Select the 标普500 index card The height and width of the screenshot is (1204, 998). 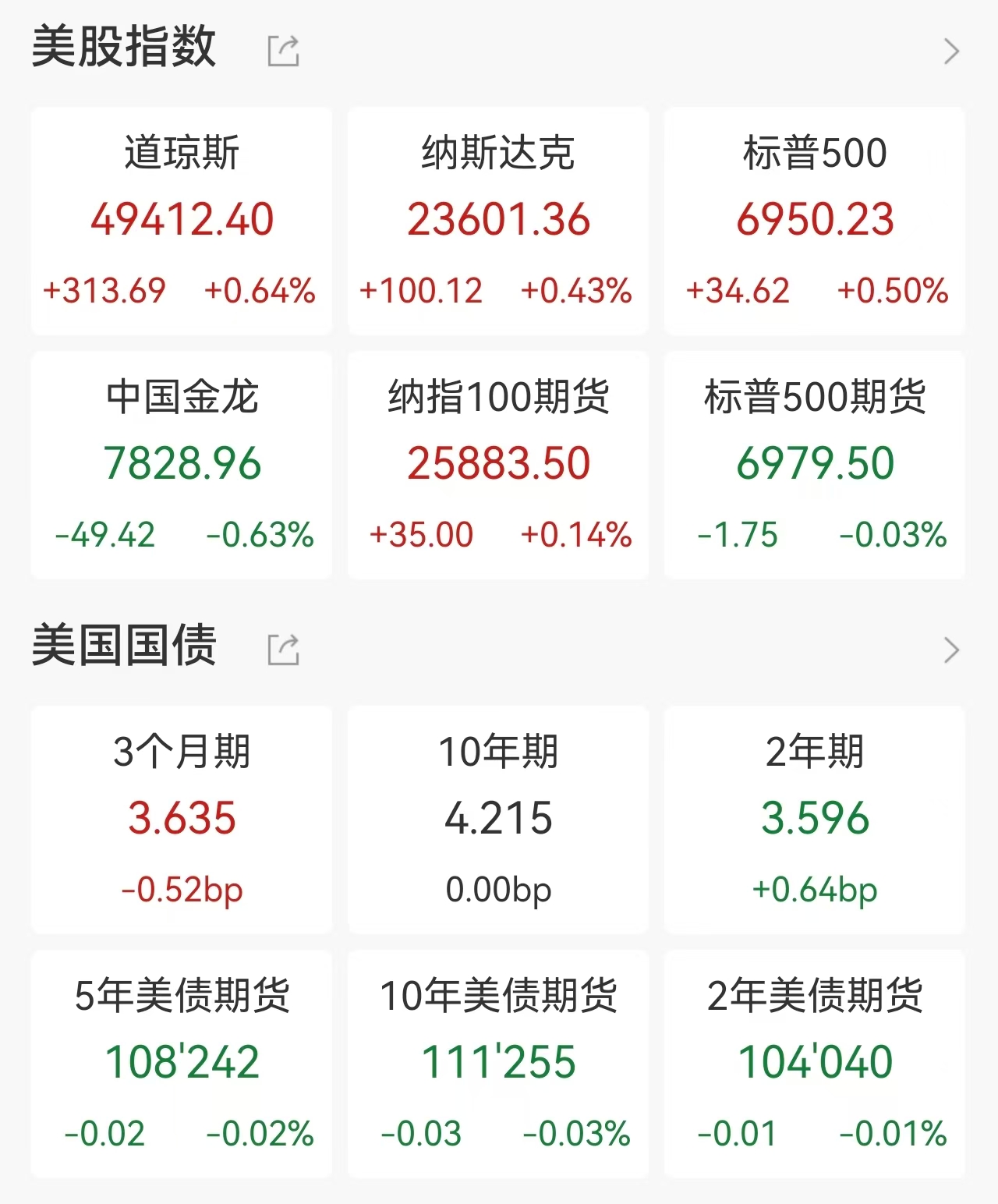click(x=815, y=221)
